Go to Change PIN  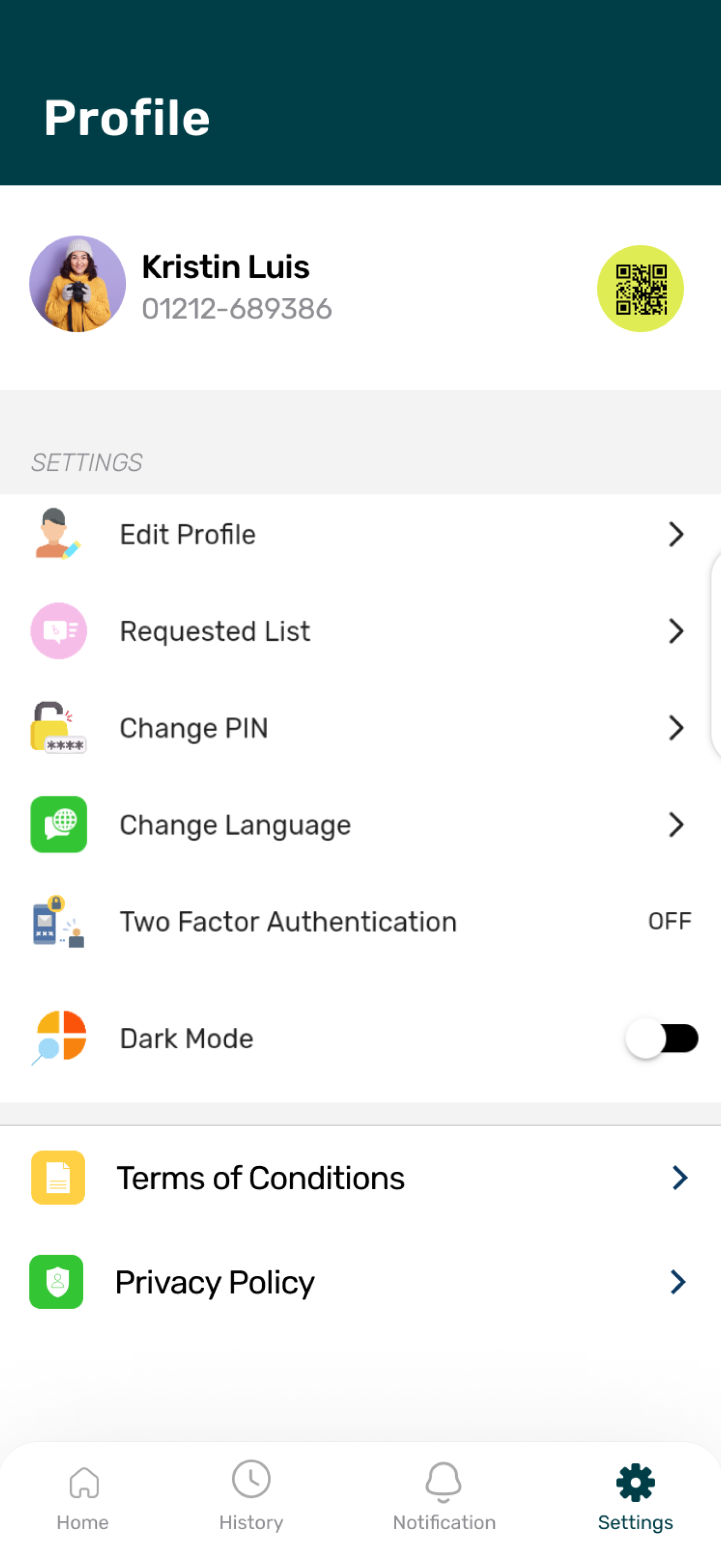(359, 728)
